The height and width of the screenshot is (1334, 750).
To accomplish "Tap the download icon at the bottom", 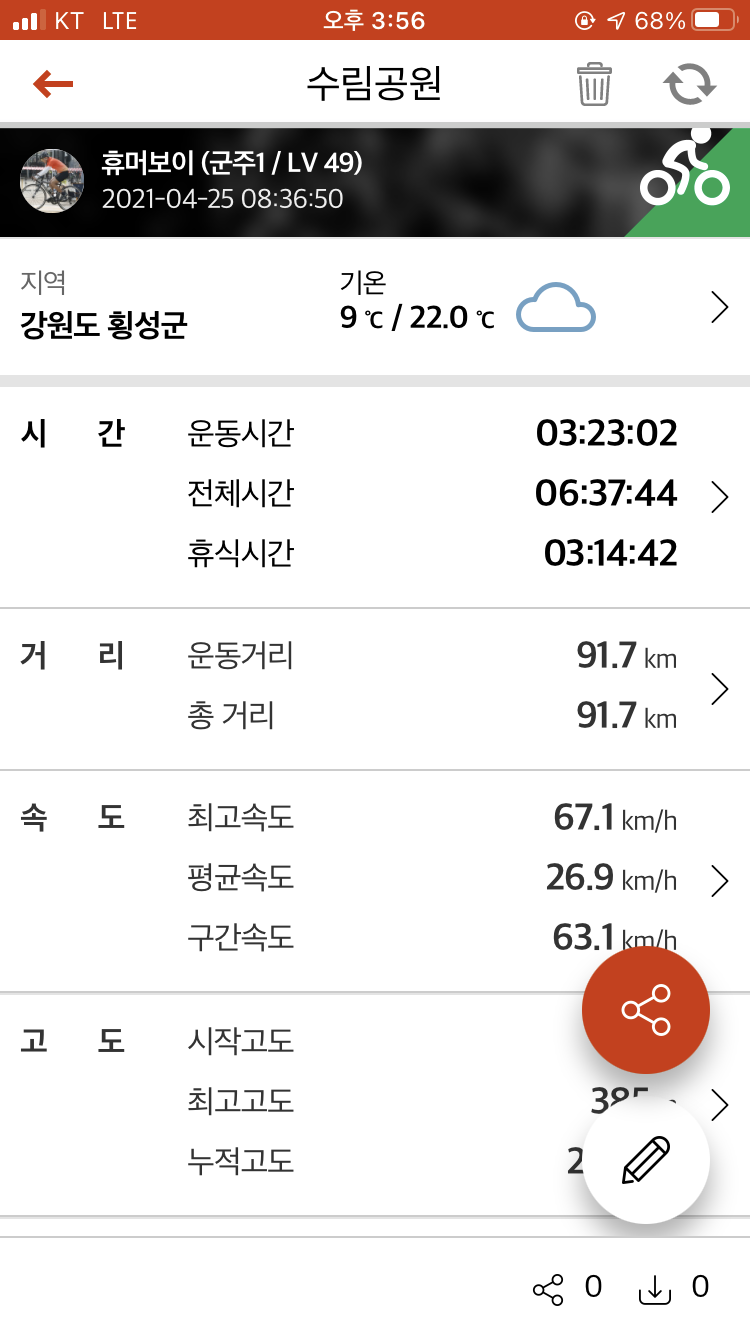I will [654, 1289].
